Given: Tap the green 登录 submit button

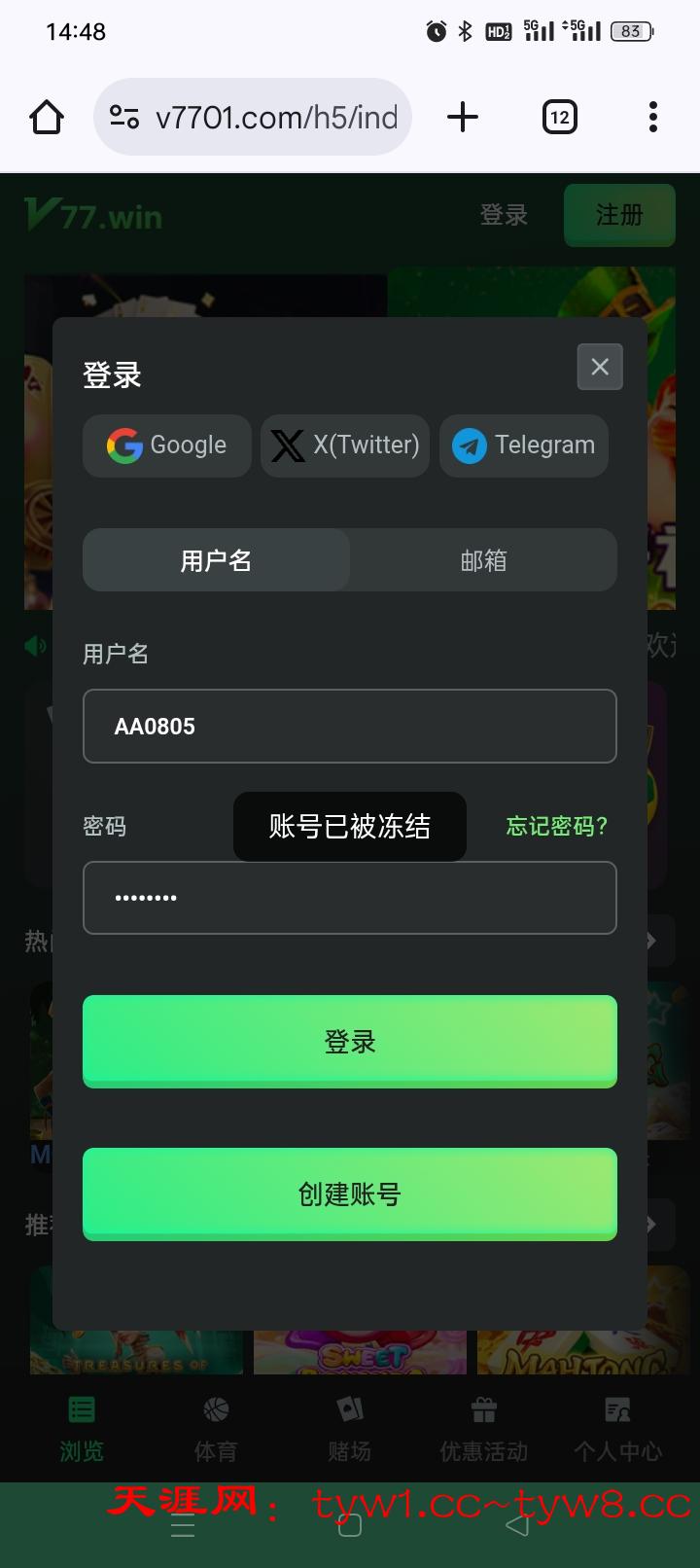Looking at the screenshot, I should point(350,1041).
